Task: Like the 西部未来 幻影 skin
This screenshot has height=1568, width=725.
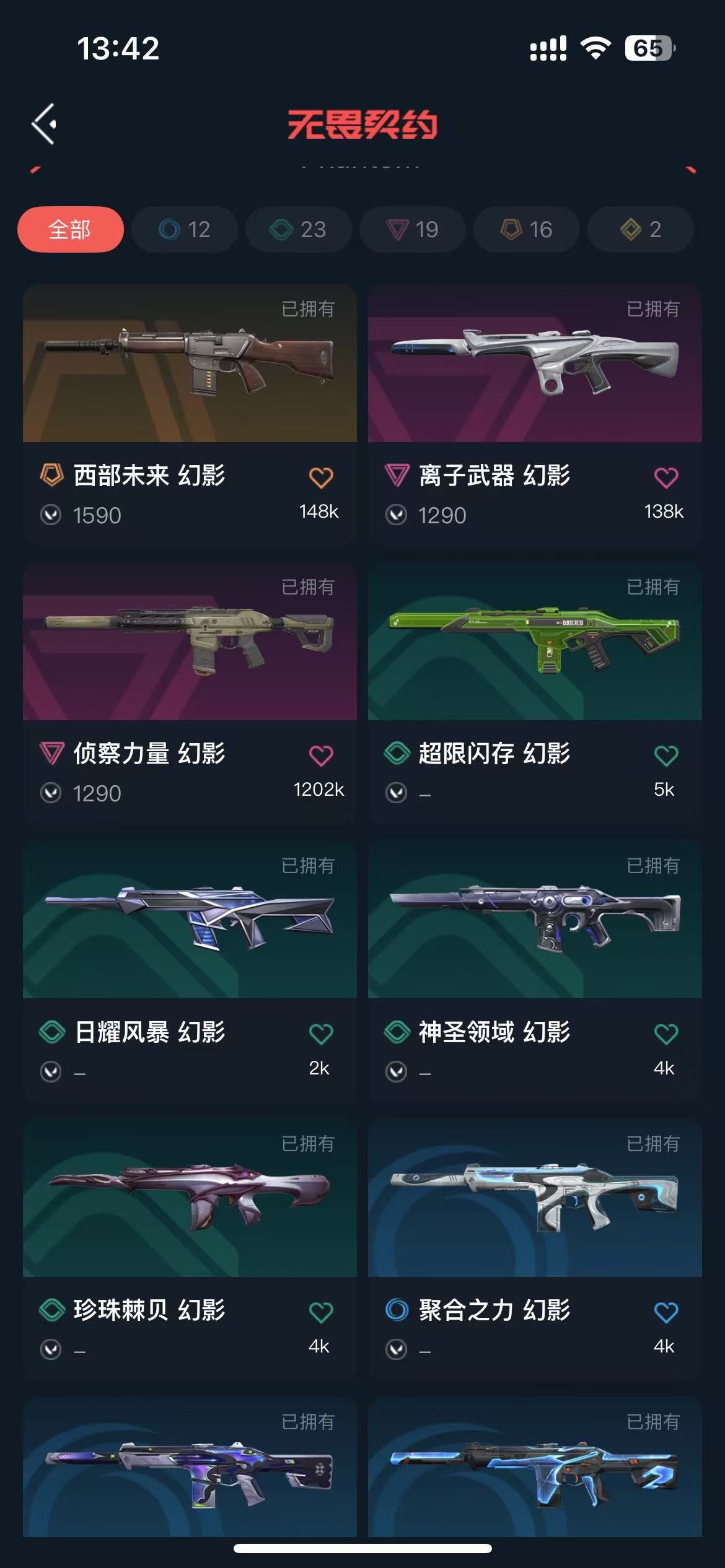Action: [321, 477]
